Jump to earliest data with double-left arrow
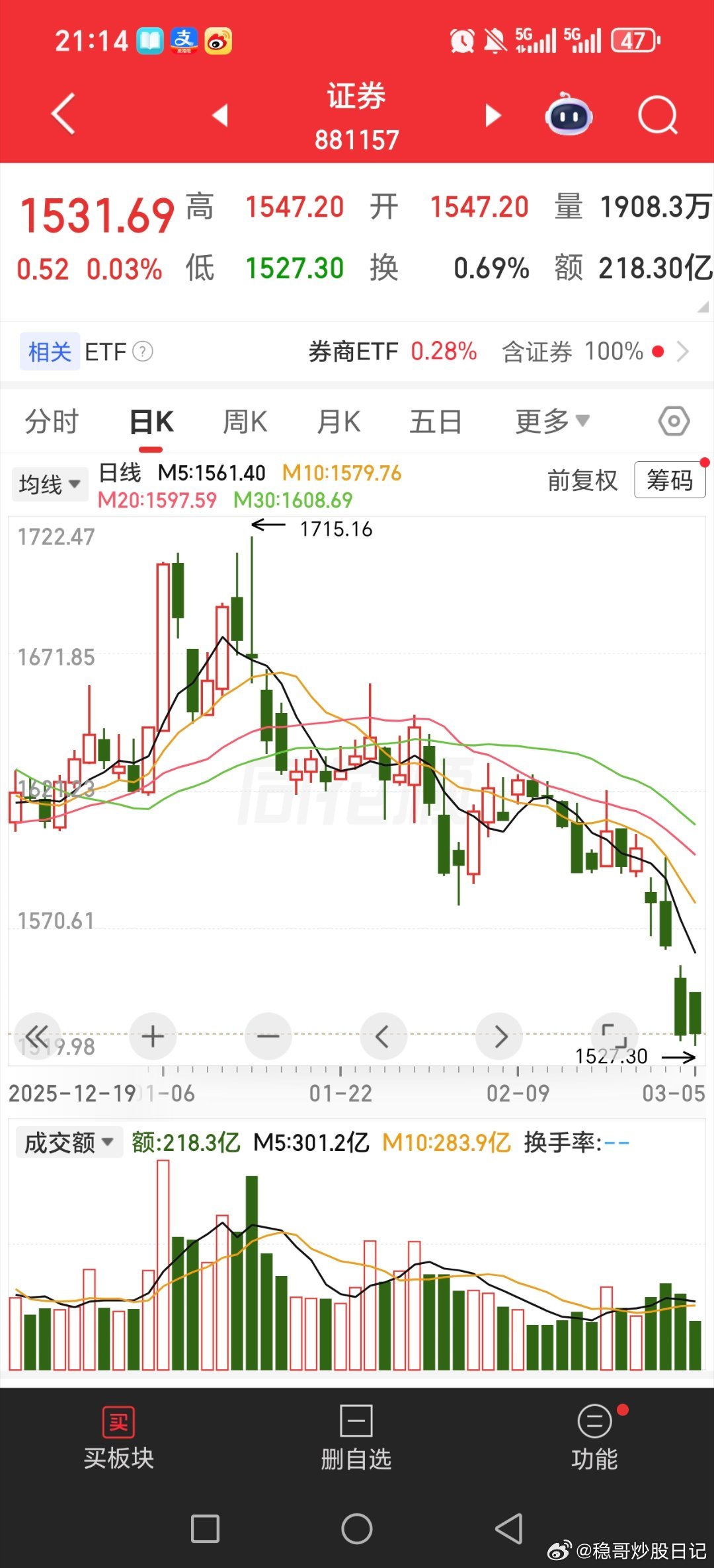The height and width of the screenshot is (1568, 714). (x=38, y=1036)
